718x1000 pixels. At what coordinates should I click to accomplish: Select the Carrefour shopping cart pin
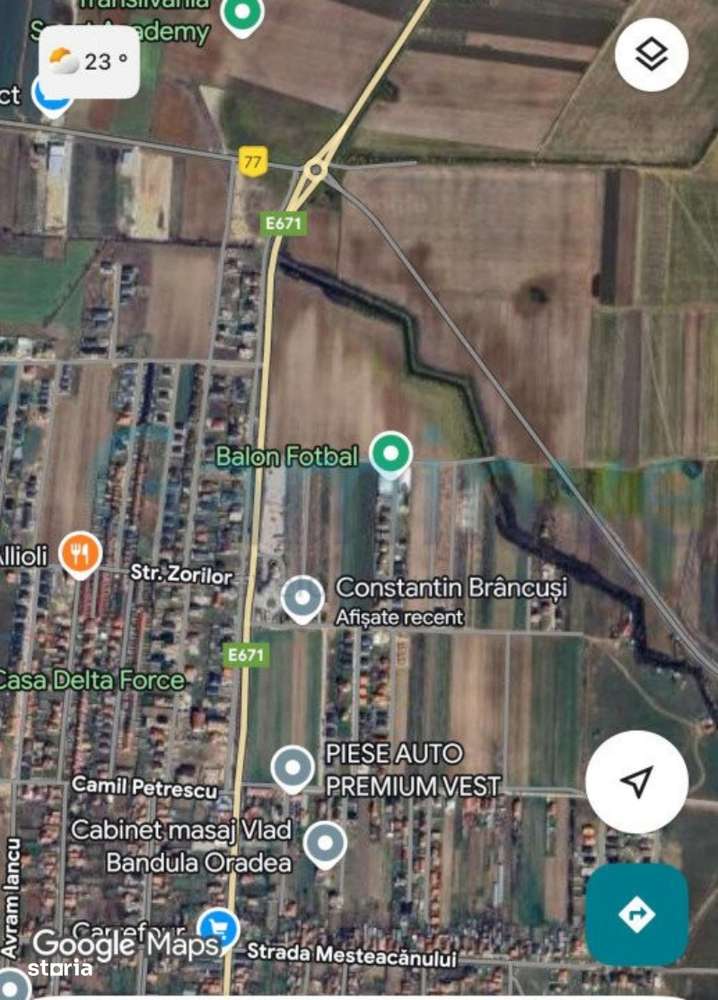click(218, 929)
